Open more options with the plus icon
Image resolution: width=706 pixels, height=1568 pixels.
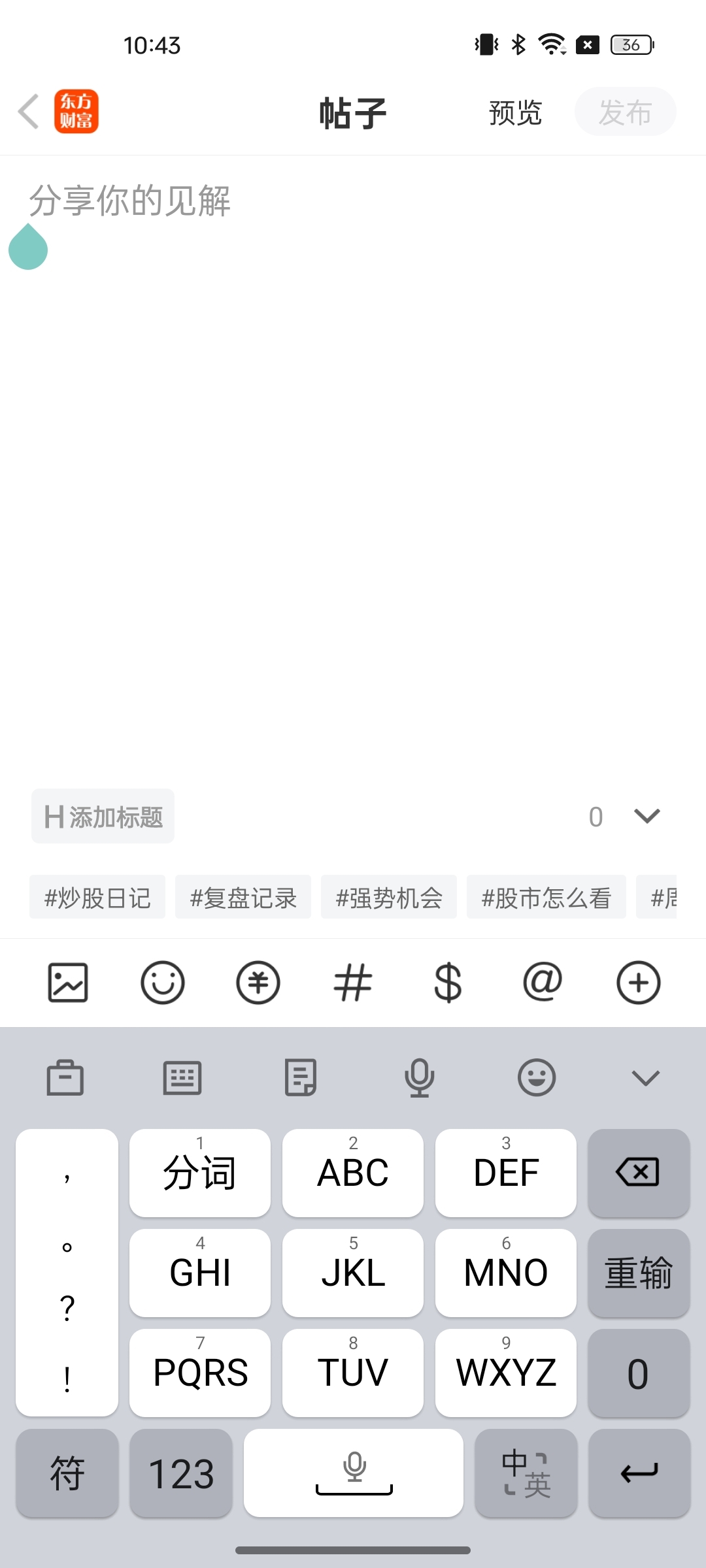click(x=639, y=983)
